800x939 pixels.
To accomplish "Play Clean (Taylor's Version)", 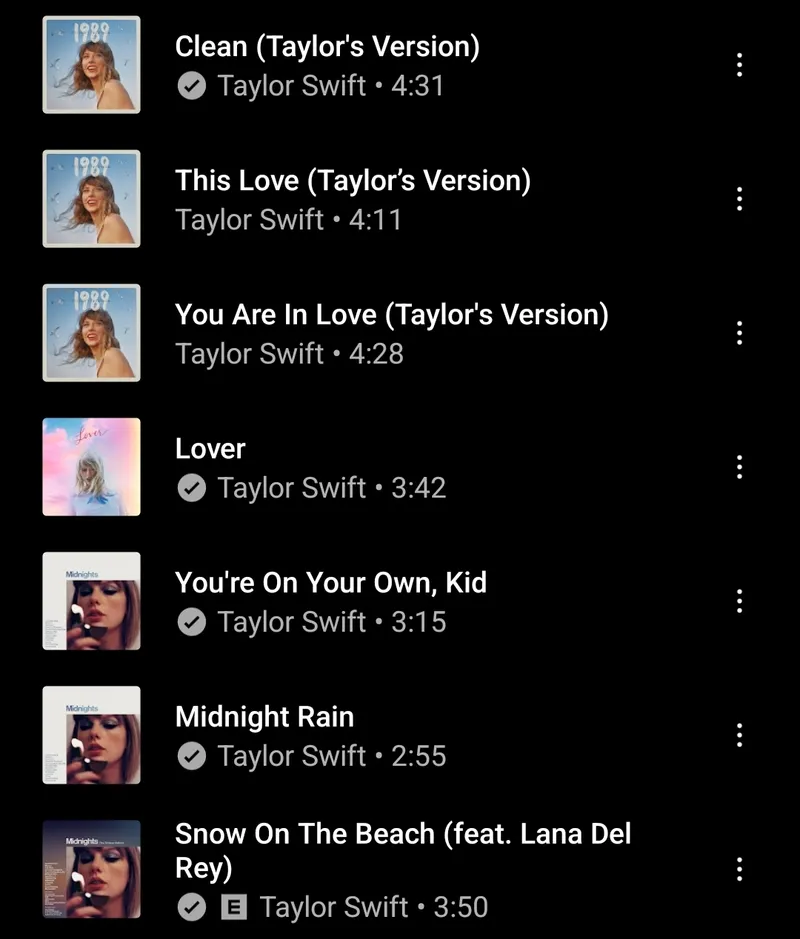I will (326, 47).
